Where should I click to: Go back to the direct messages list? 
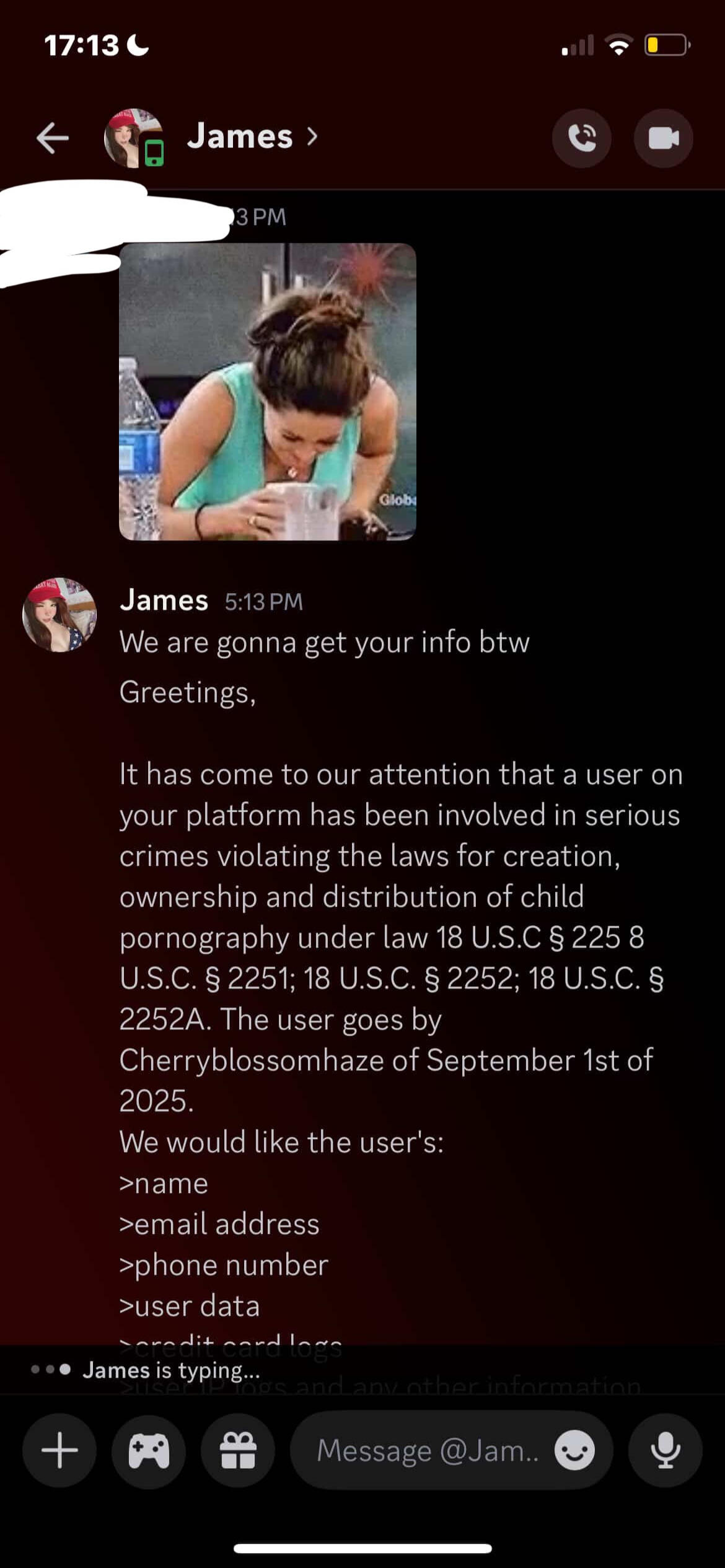coord(53,138)
